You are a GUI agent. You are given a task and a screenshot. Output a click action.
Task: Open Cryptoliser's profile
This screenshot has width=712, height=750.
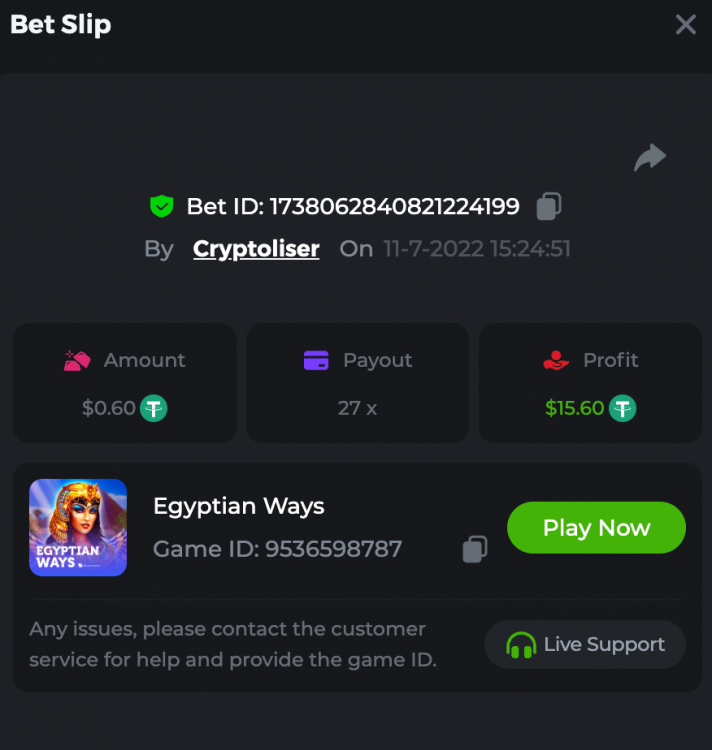tap(256, 249)
